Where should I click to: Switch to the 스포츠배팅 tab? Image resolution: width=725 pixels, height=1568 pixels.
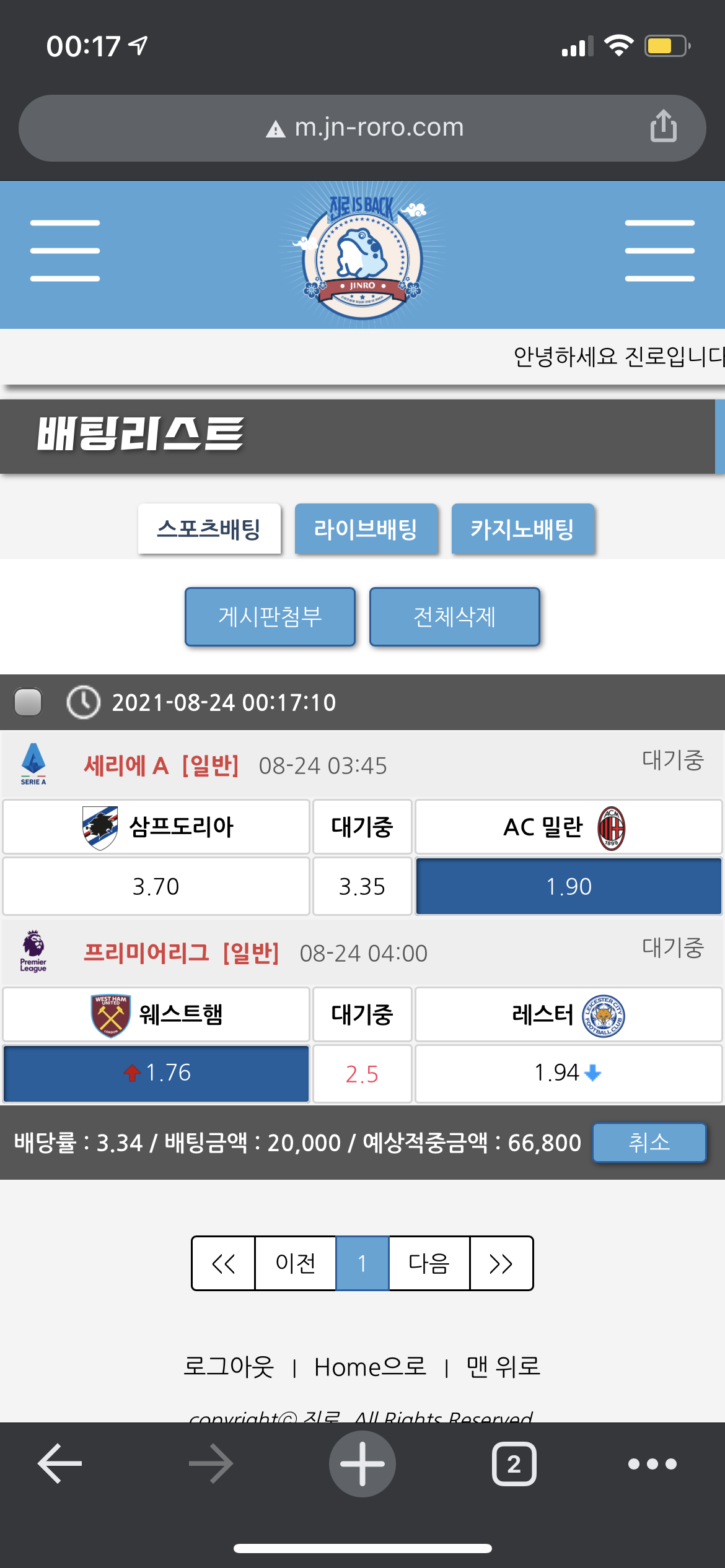tap(209, 529)
